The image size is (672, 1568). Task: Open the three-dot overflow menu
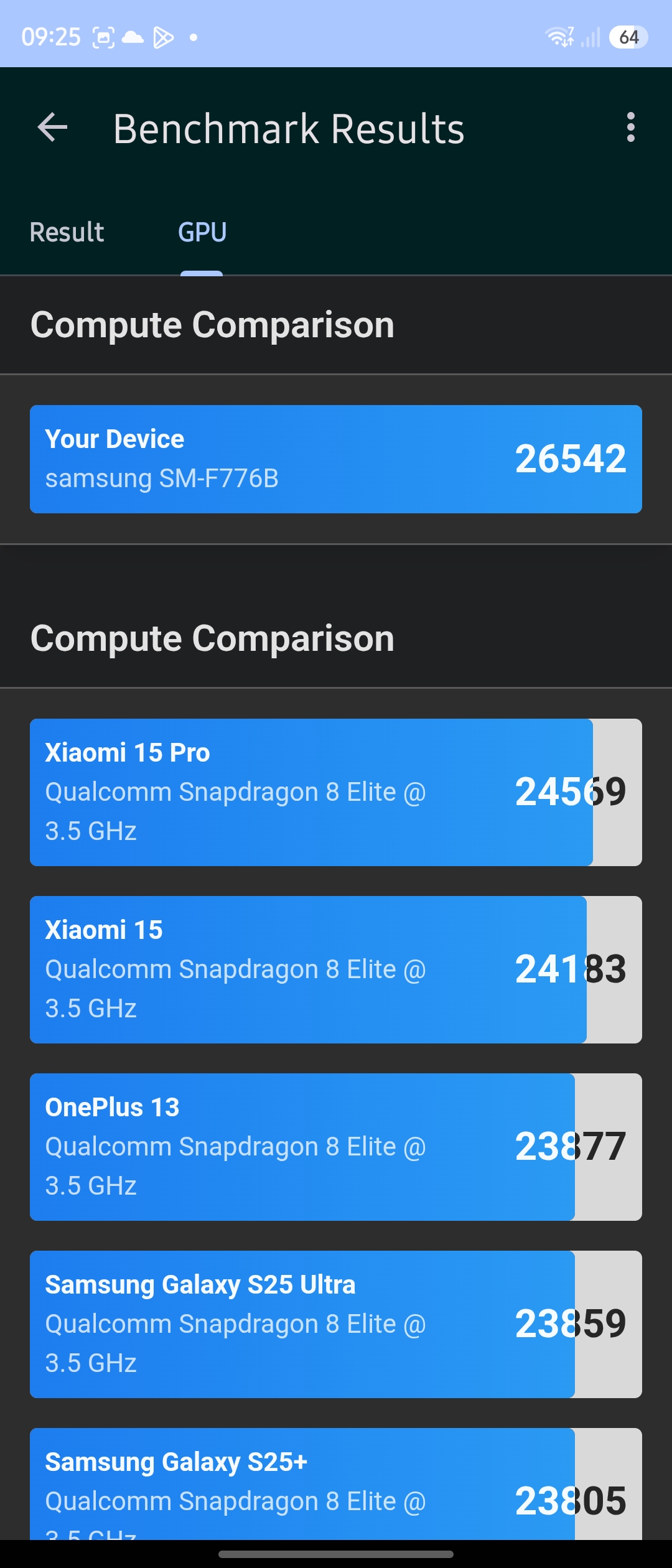point(631,128)
